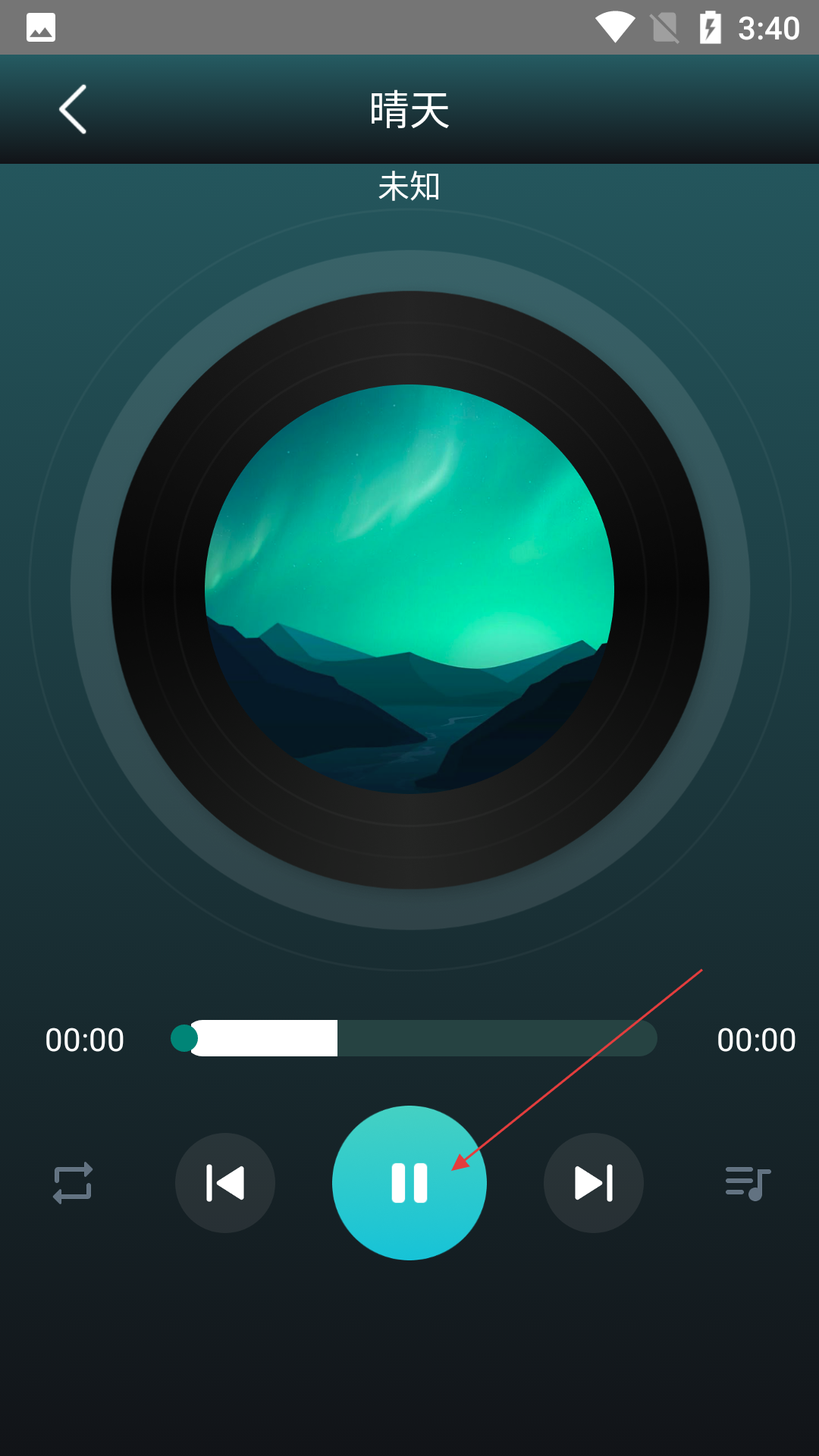Toggle the repeat mode icon

click(73, 1183)
